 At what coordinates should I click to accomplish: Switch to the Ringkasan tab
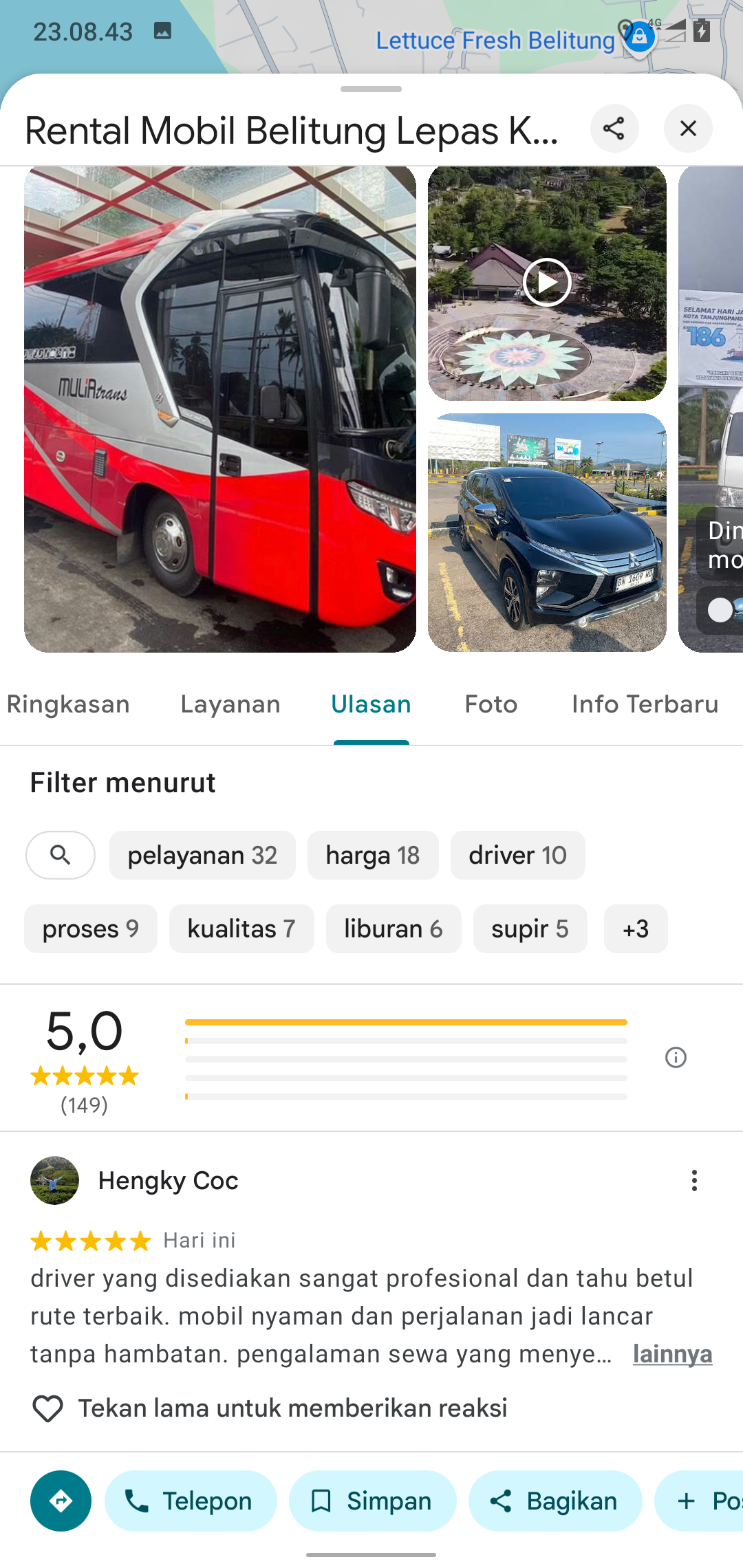(x=68, y=704)
